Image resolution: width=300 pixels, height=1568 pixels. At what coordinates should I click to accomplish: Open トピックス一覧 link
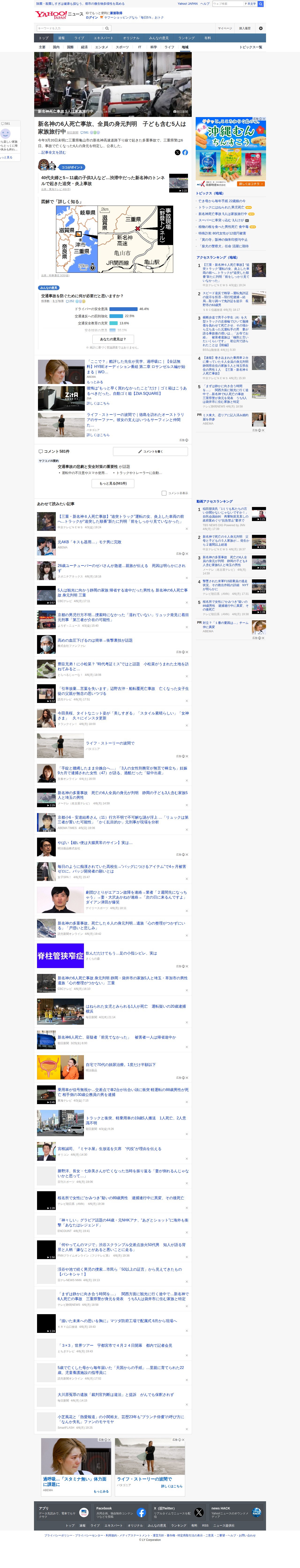coord(251,47)
